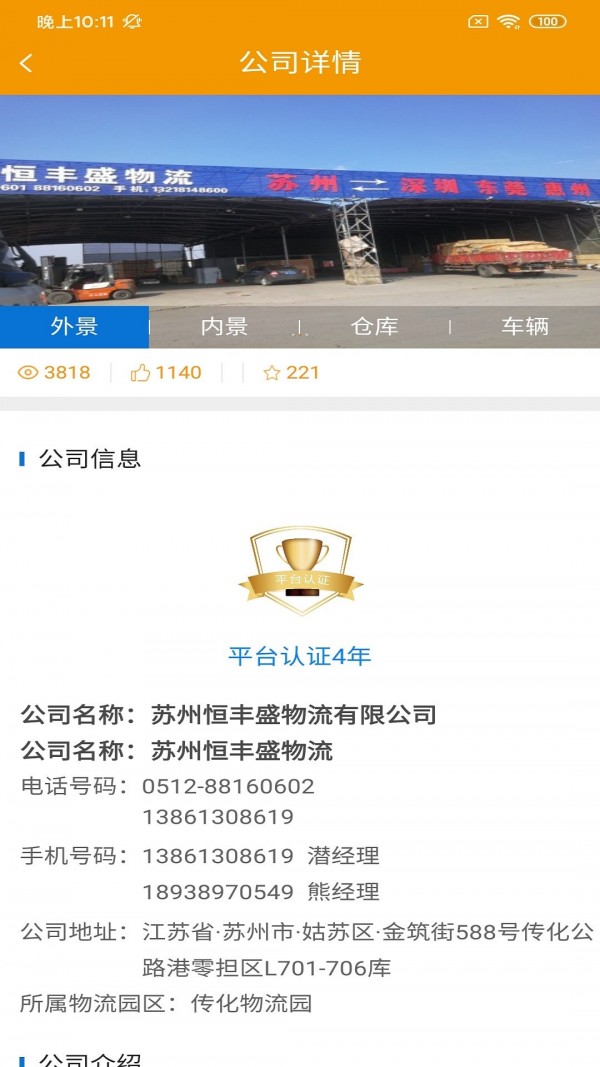Call landline 0512-88160602
Viewport: 600px width, 1067px height.
pos(228,786)
